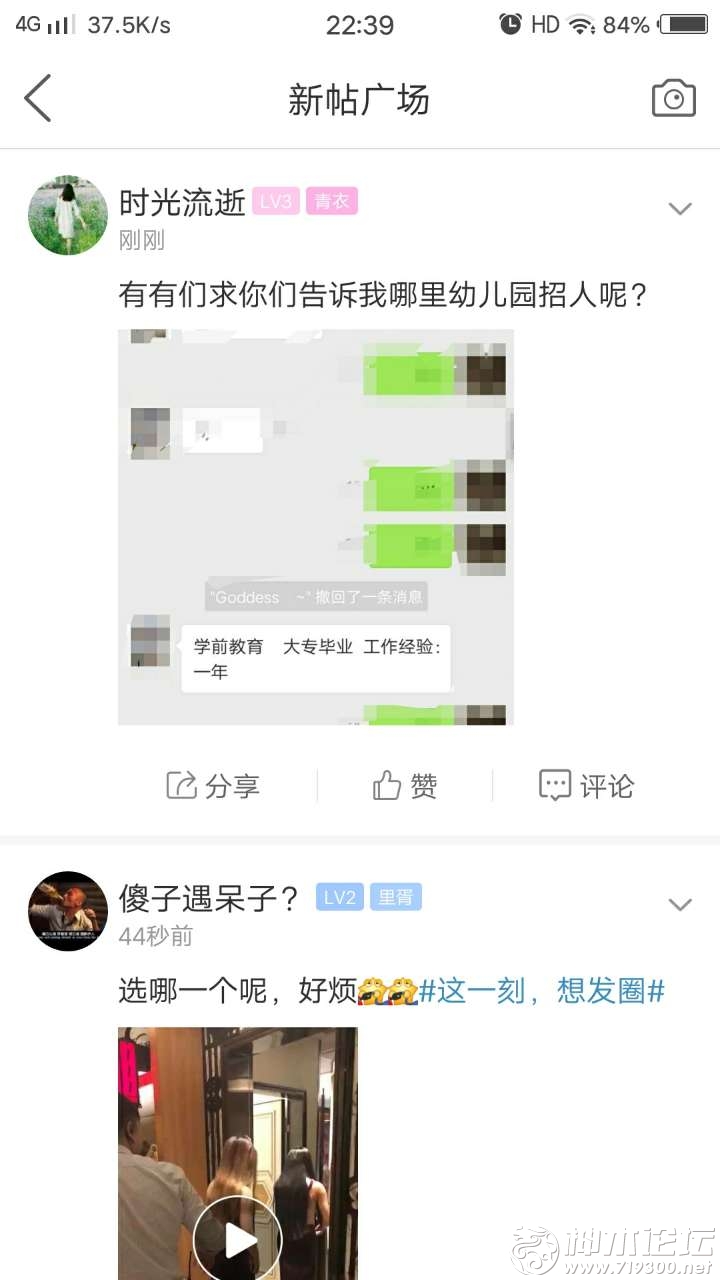Viewport: 720px width, 1280px height.
Task: Open the chat screenshot in 时光流逝's post
Action: pyautogui.click(x=316, y=527)
